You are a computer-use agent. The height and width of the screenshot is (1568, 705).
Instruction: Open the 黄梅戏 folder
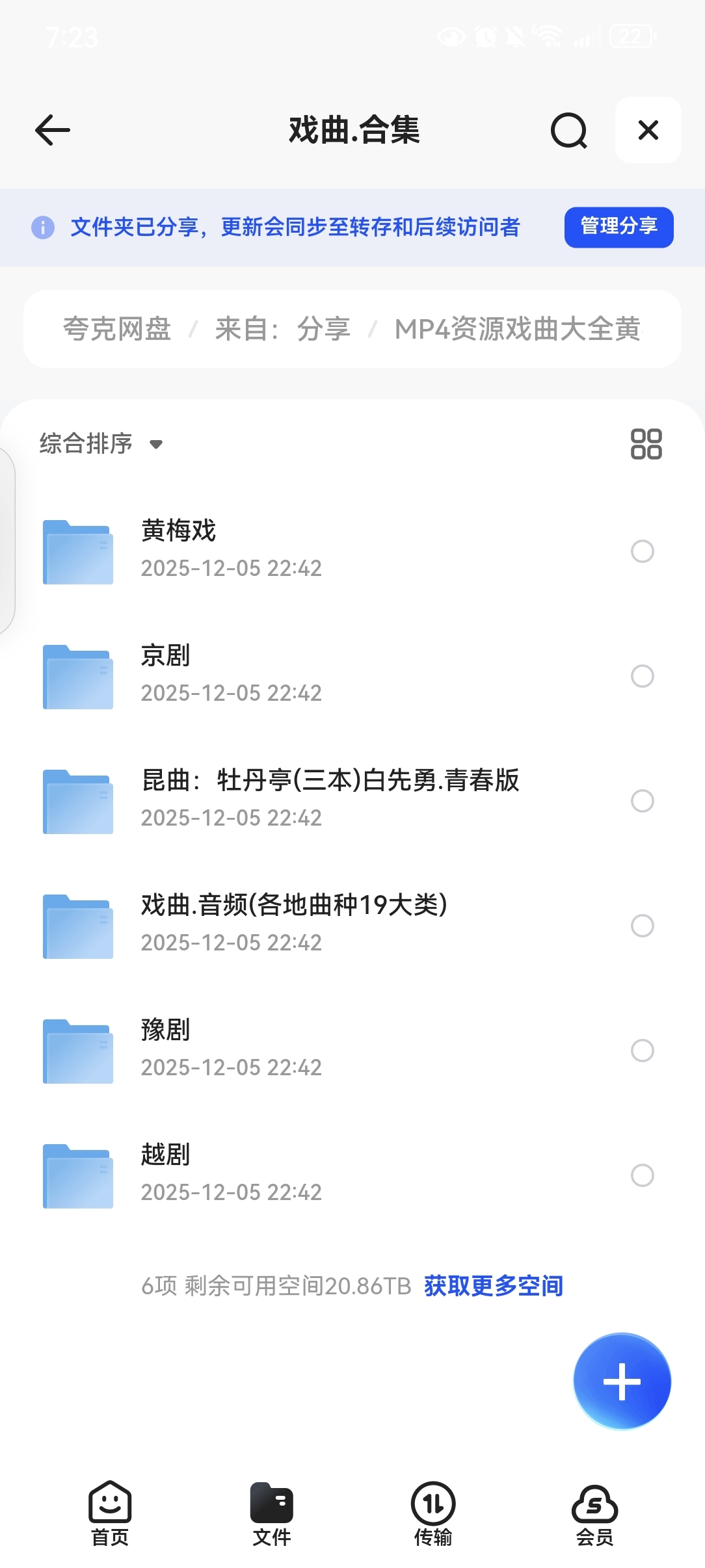click(179, 531)
